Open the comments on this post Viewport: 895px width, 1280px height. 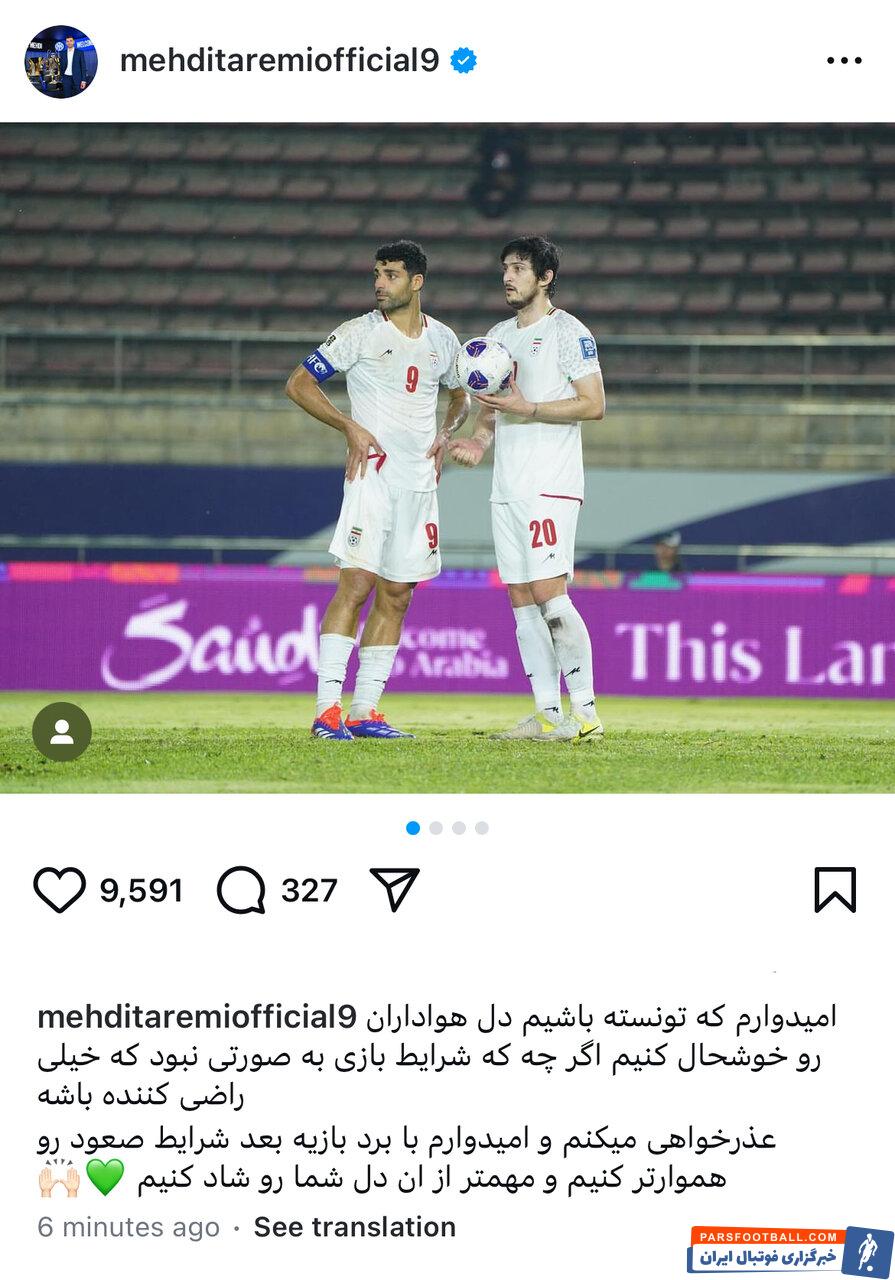(241, 890)
